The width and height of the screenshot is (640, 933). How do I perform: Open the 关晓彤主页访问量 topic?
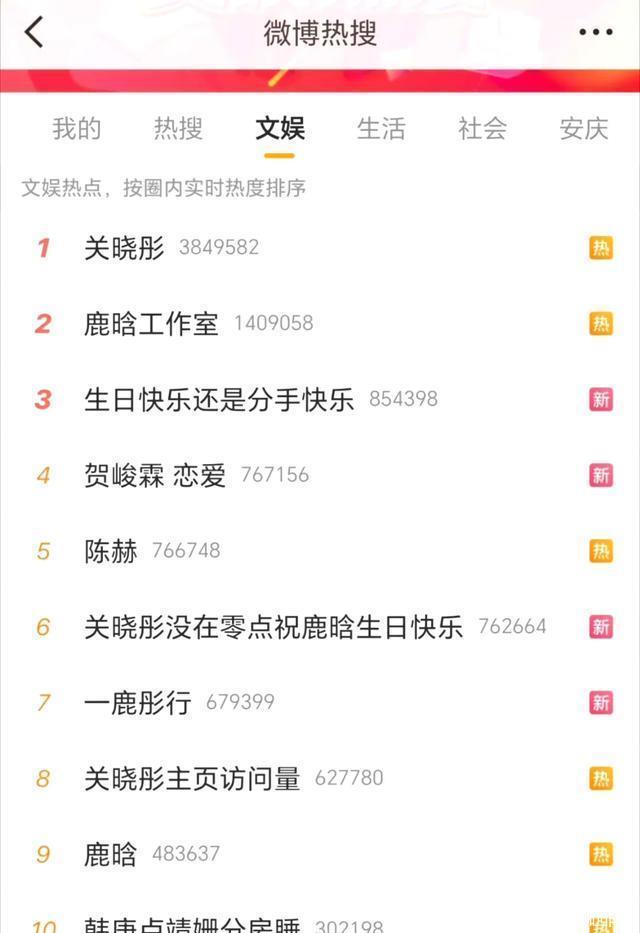click(192, 779)
